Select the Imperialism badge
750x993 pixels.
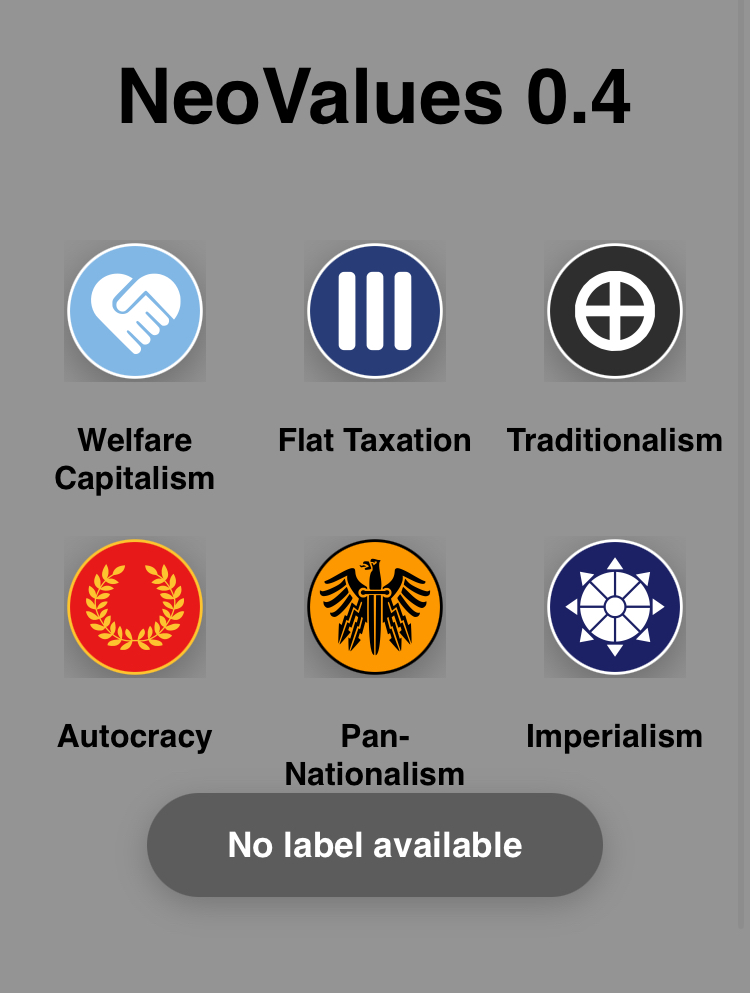click(615, 607)
